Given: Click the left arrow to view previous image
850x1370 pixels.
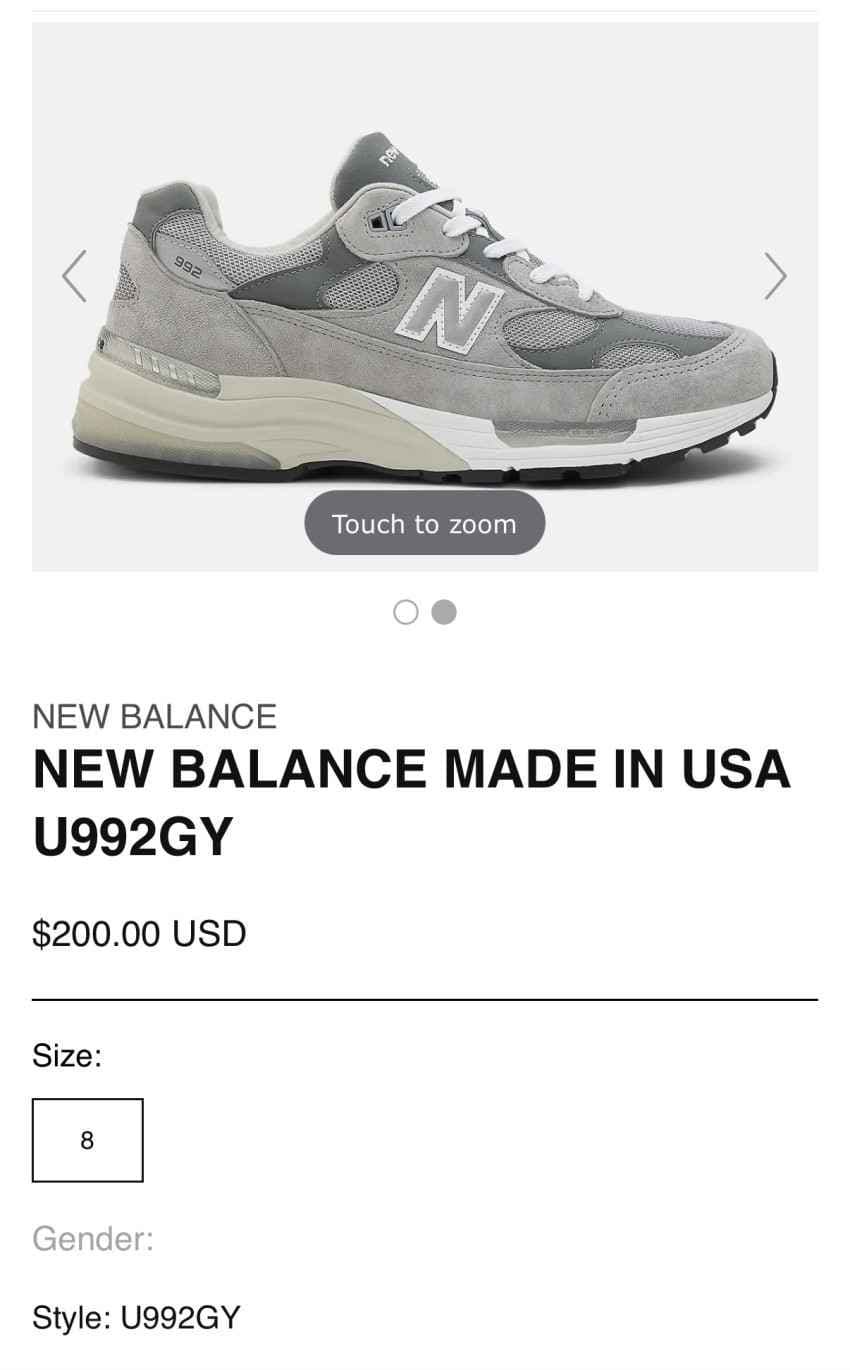Looking at the screenshot, I should click(x=74, y=276).
